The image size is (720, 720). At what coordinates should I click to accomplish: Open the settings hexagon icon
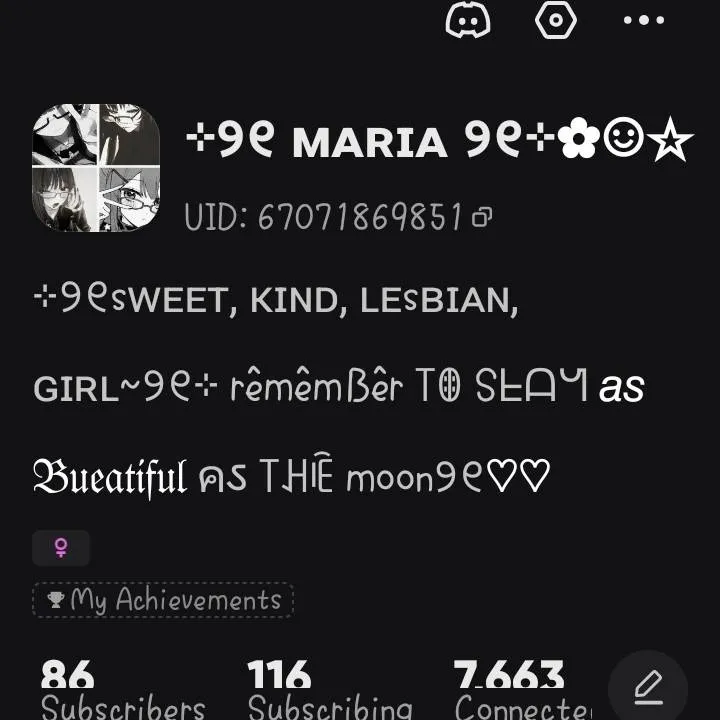[x=556, y=21]
